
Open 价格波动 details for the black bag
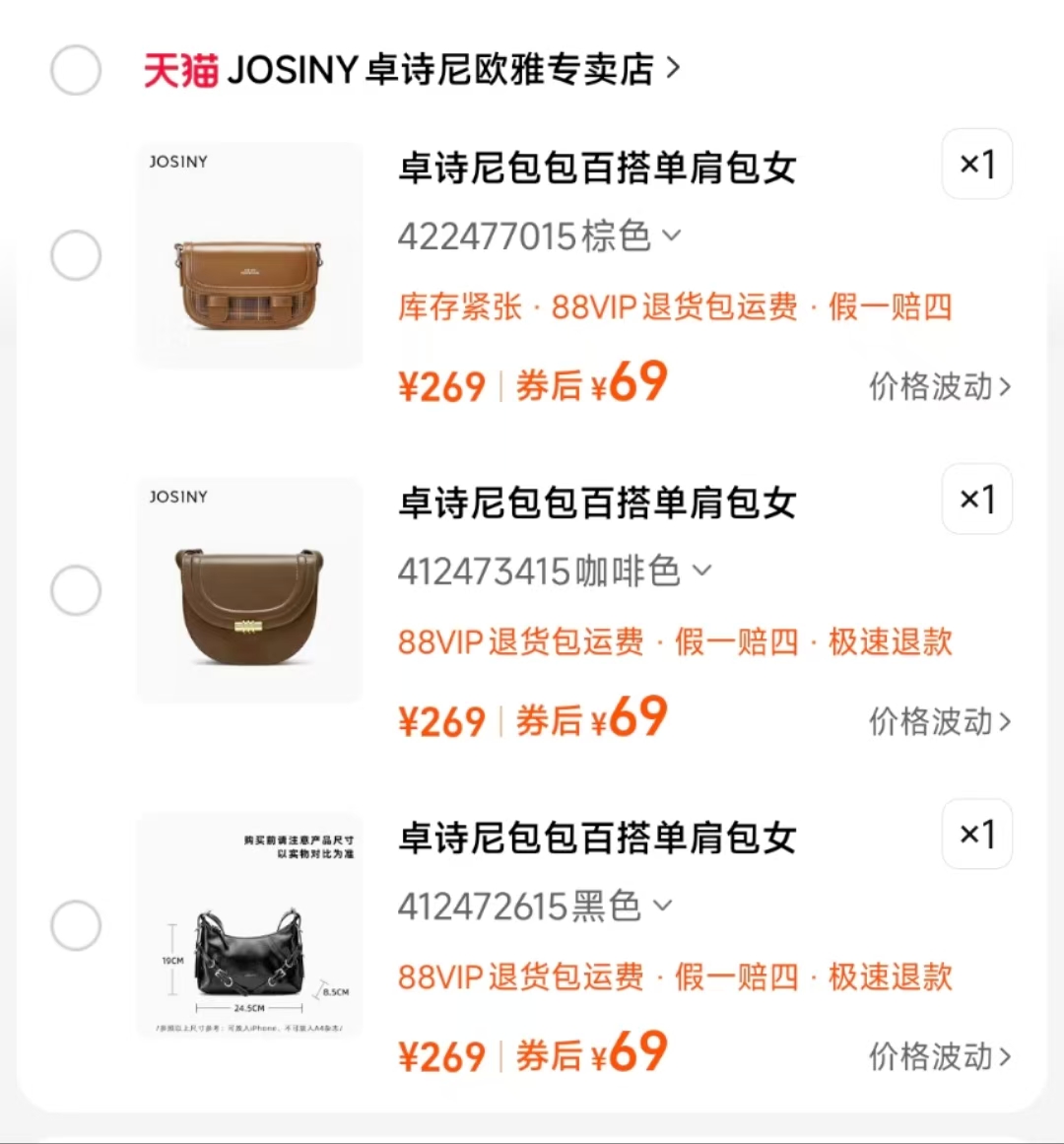click(x=938, y=1056)
